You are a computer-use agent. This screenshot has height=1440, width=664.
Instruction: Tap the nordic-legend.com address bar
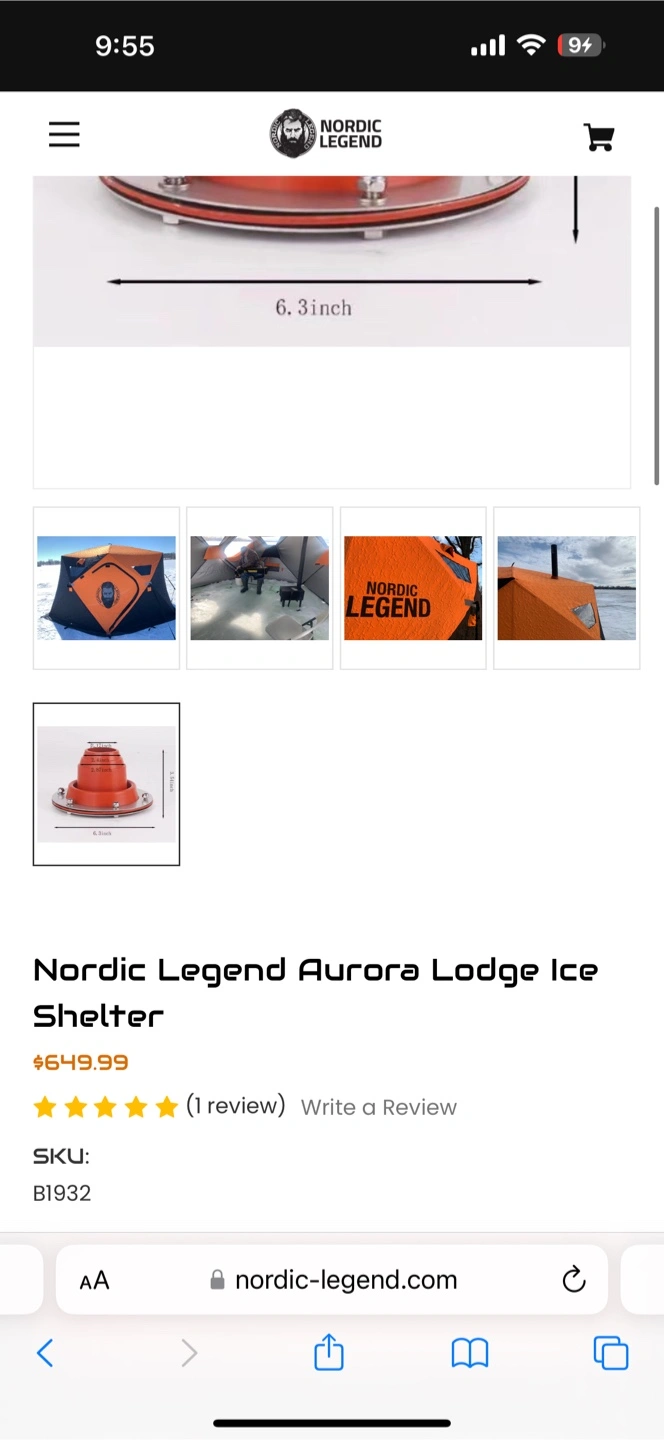click(334, 1280)
